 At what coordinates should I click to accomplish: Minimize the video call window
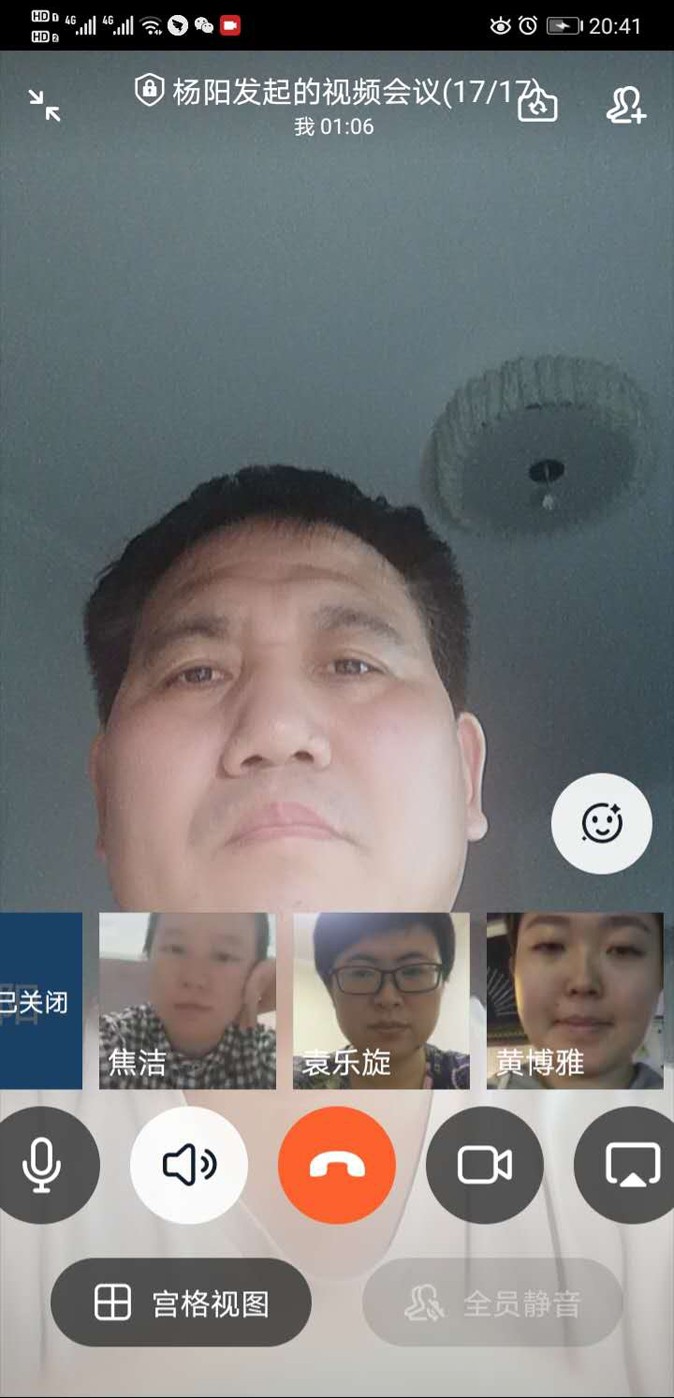point(44,104)
